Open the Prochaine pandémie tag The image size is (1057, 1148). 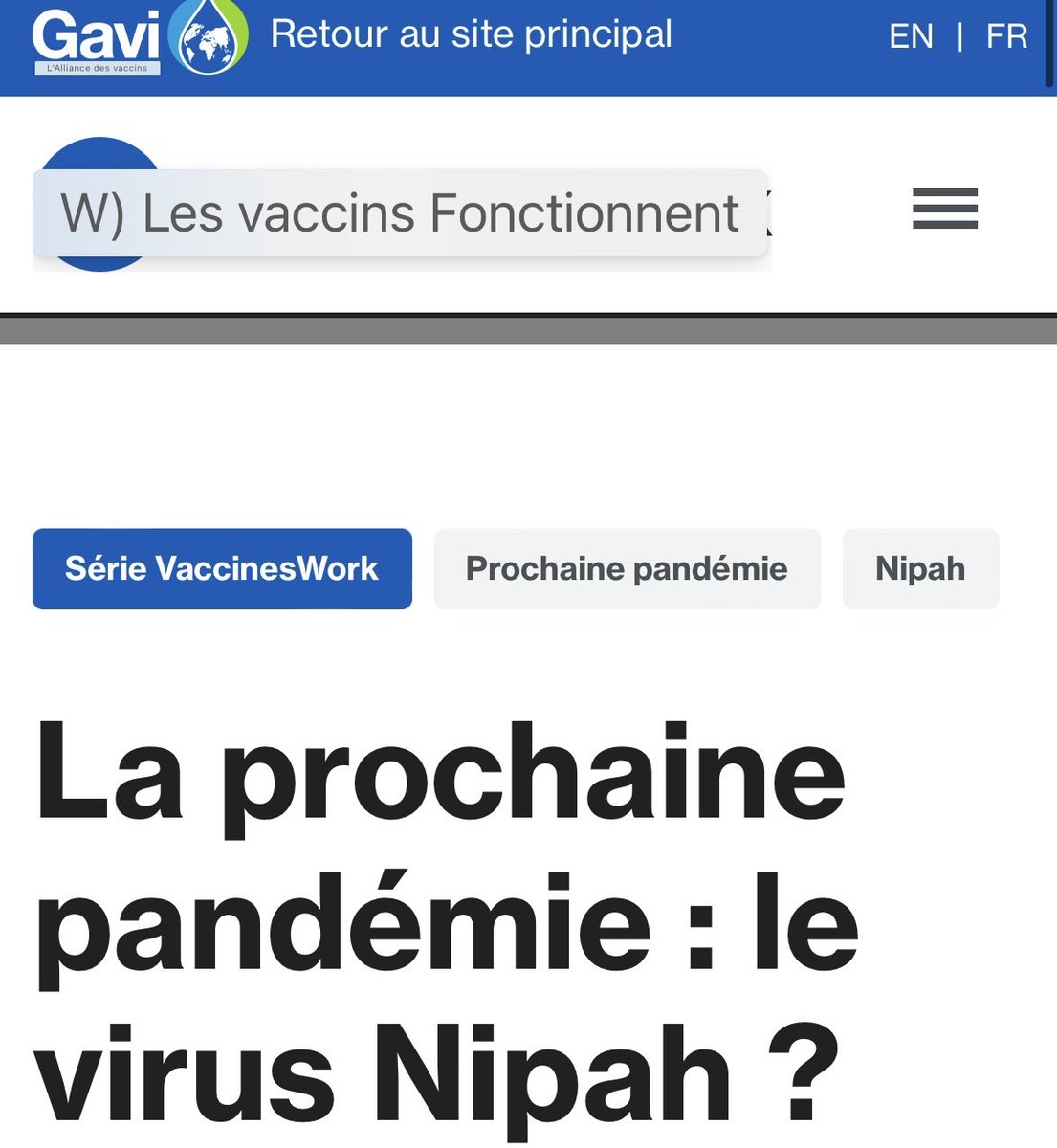[627, 569]
